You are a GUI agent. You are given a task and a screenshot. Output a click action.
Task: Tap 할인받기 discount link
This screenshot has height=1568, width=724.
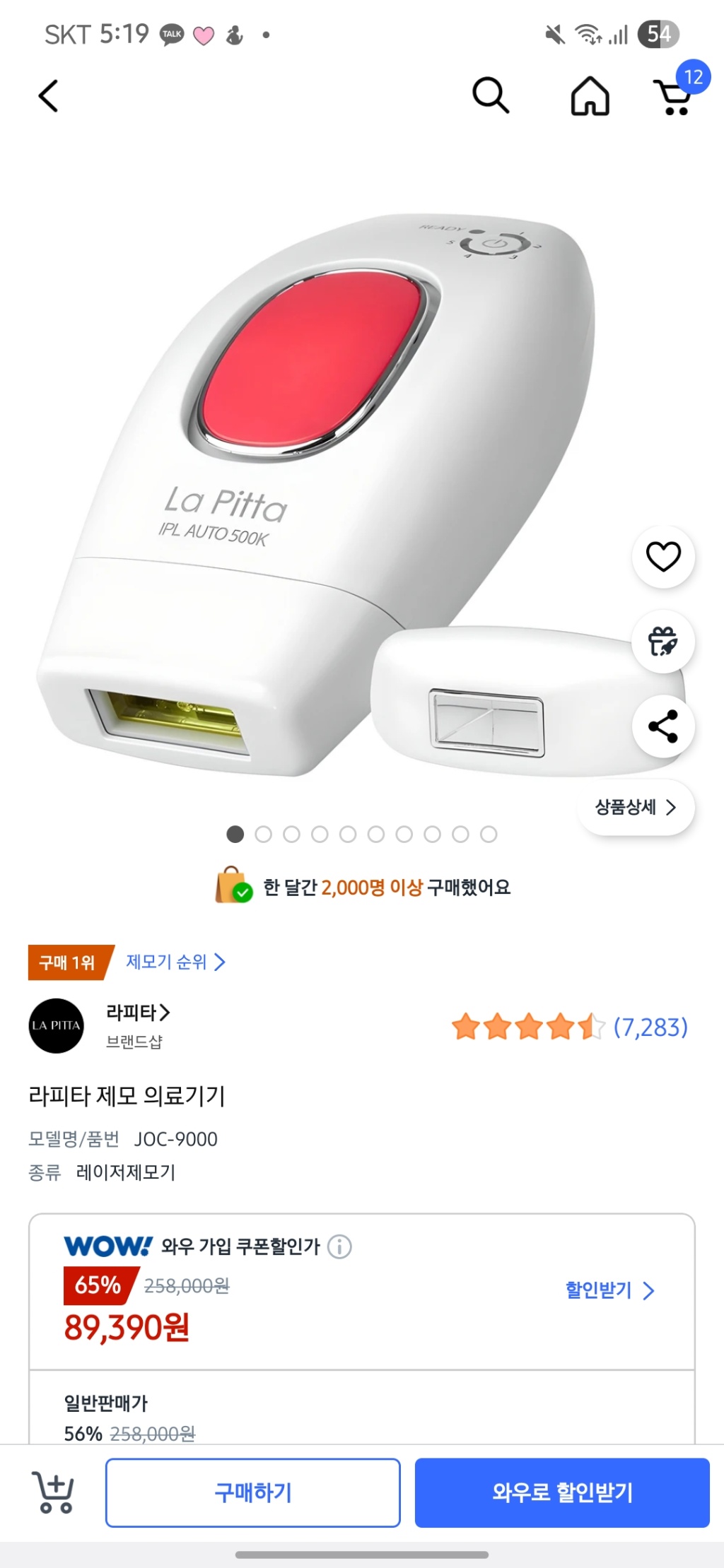pos(609,1290)
